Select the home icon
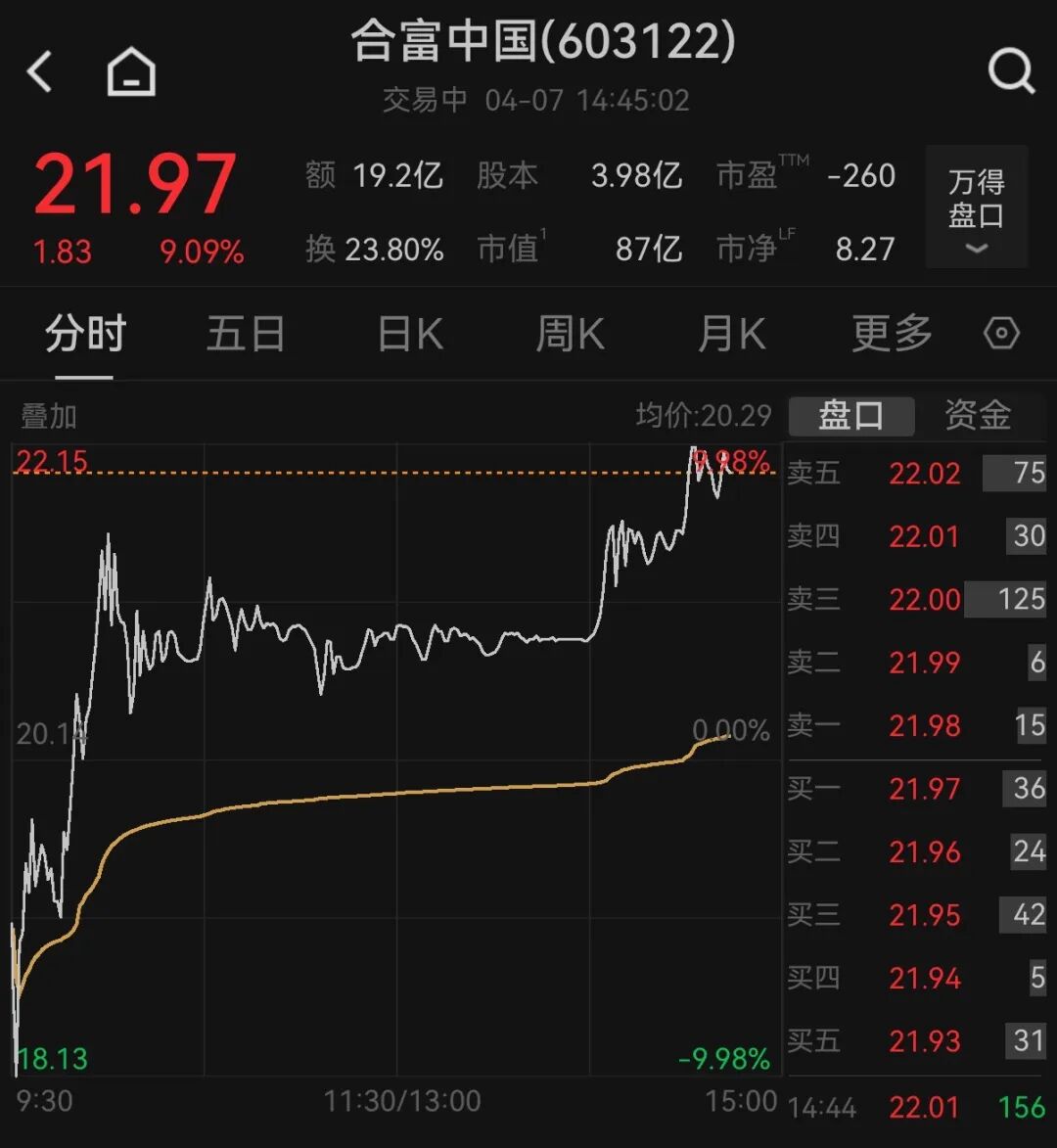1057x1148 pixels. pyautogui.click(x=130, y=70)
